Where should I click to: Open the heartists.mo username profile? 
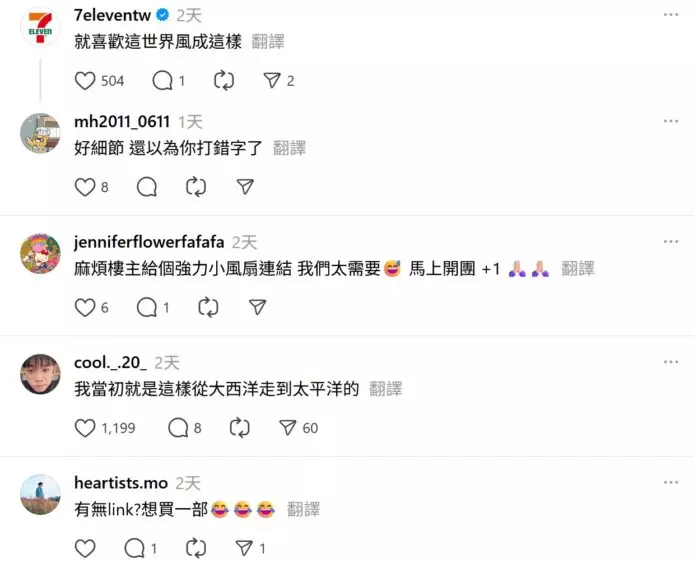121,483
